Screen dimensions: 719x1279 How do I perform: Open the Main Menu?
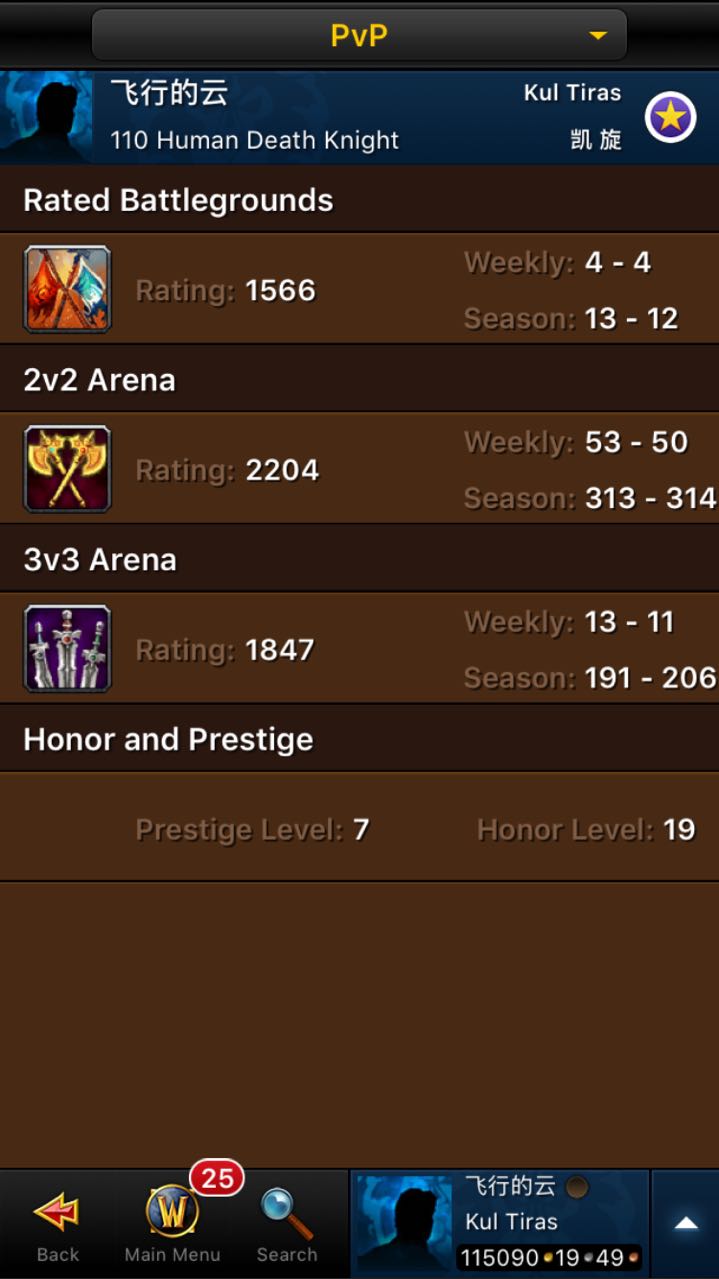click(172, 1224)
